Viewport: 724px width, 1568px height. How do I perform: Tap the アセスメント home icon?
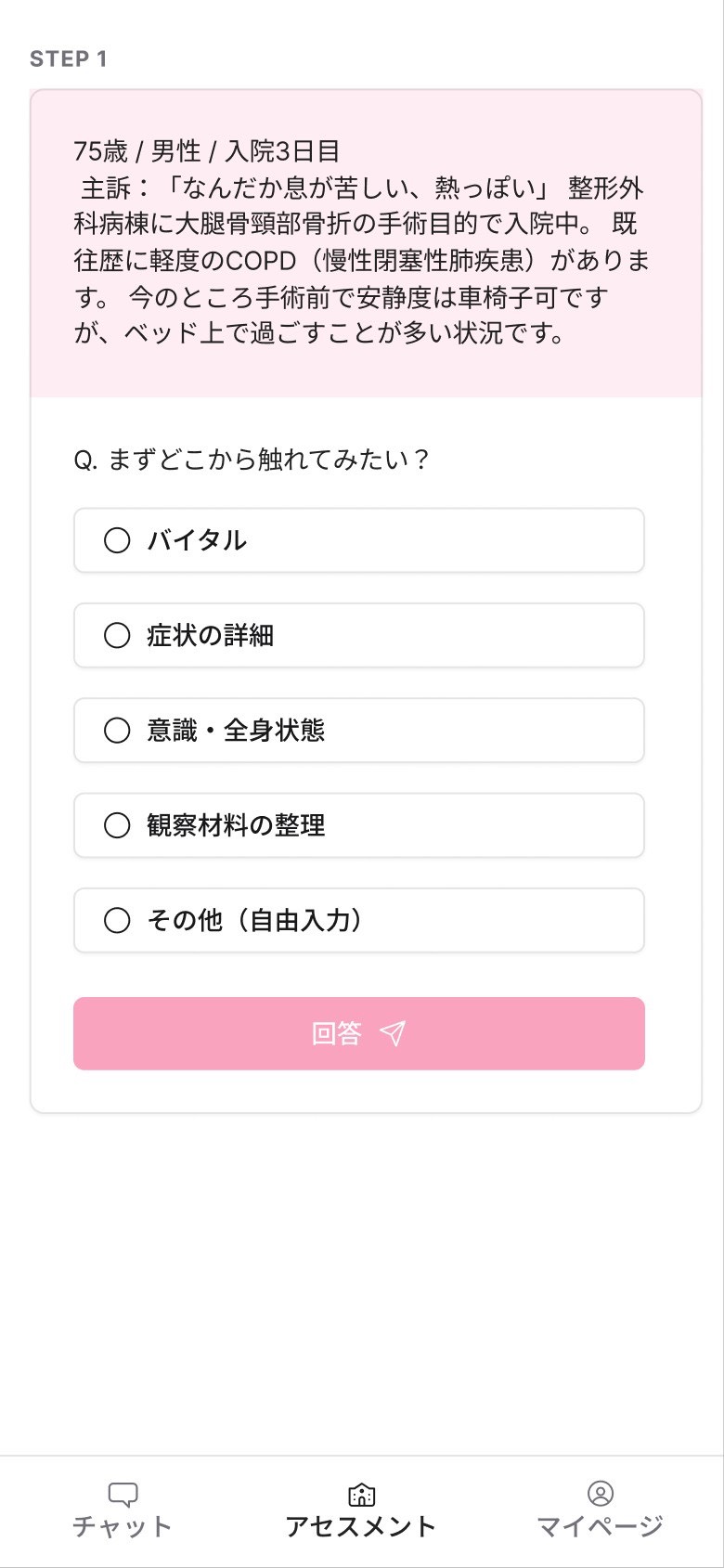pos(361,1493)
